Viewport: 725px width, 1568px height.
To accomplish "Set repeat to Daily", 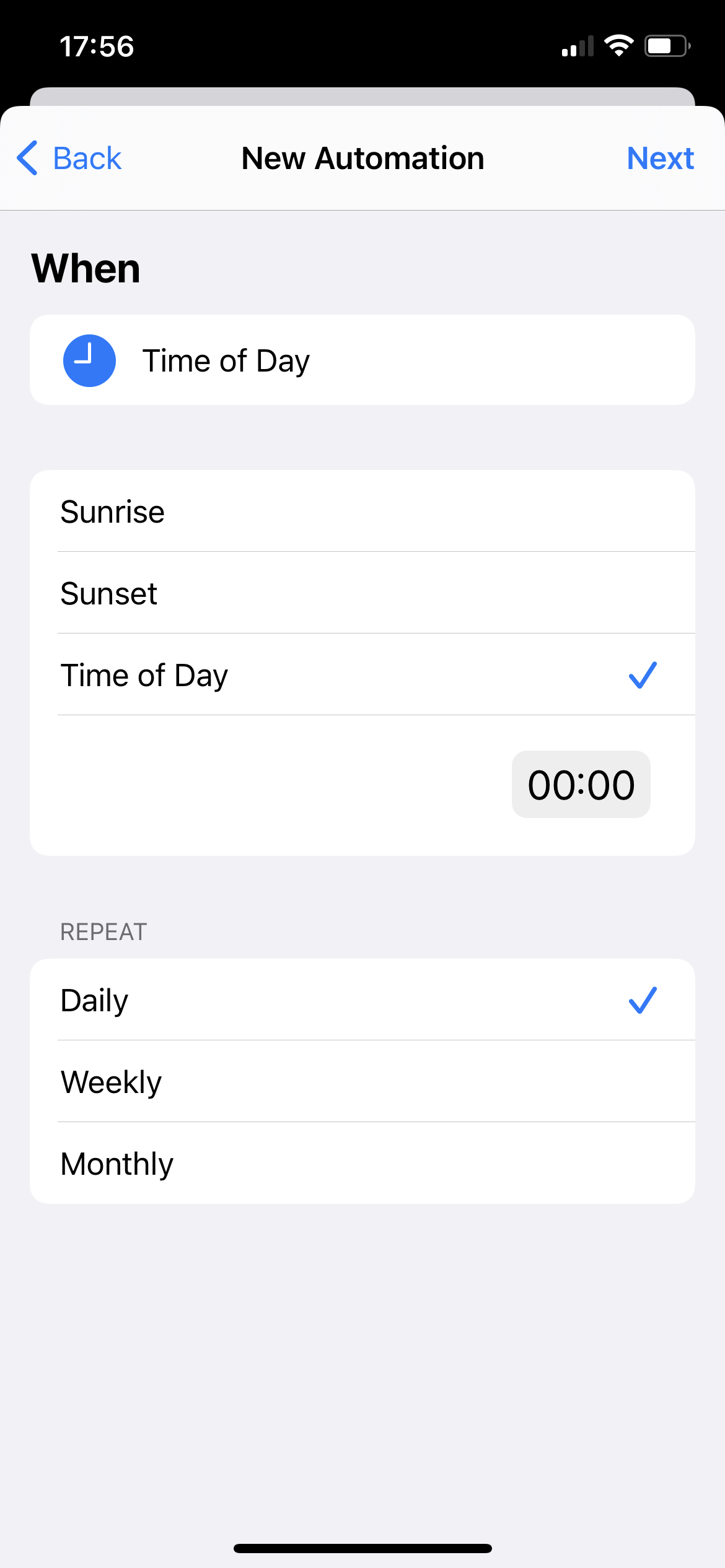I will tap(362, 1000).
